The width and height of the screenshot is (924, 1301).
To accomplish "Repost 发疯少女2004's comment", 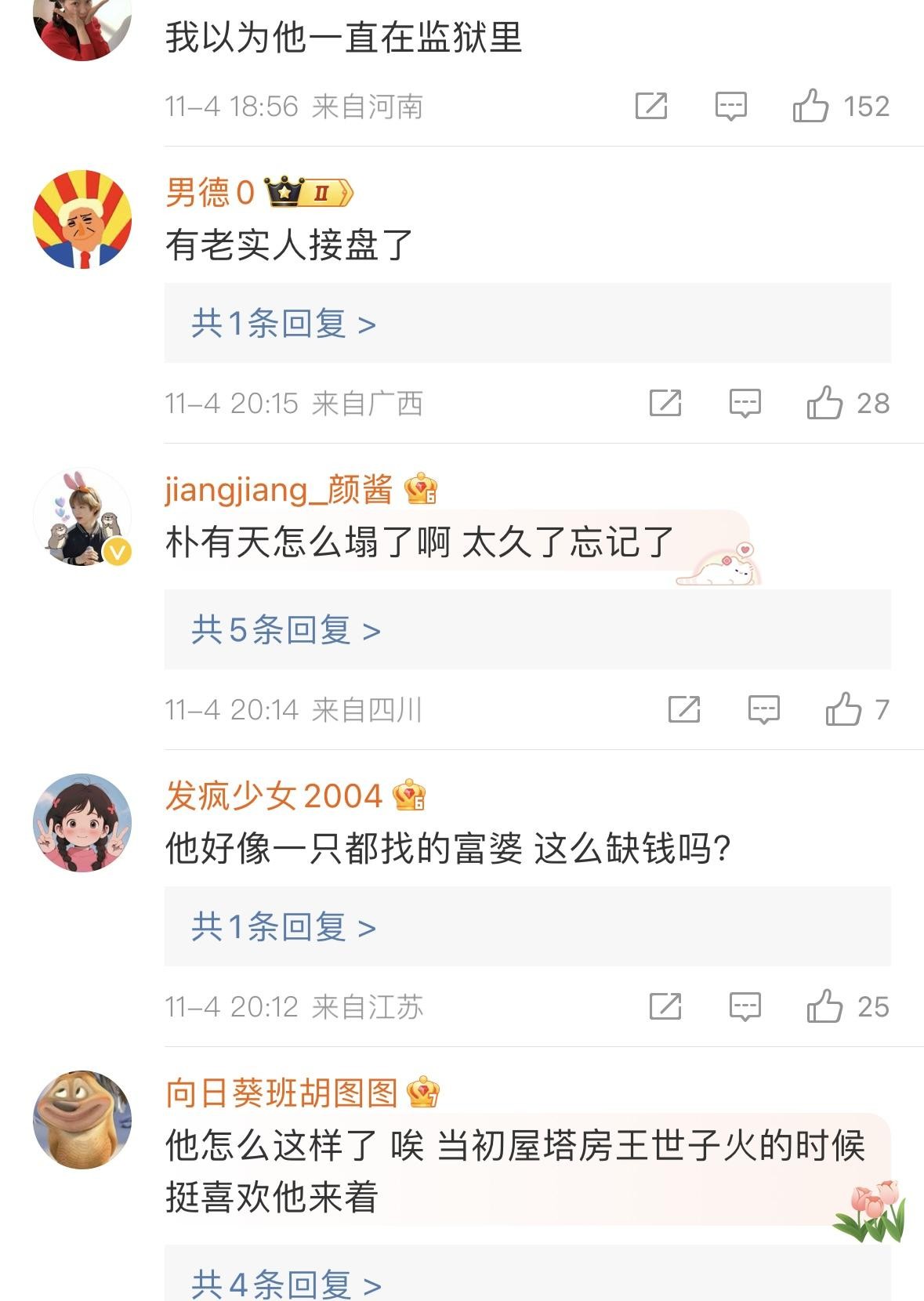I will [x=665, y=1006].
